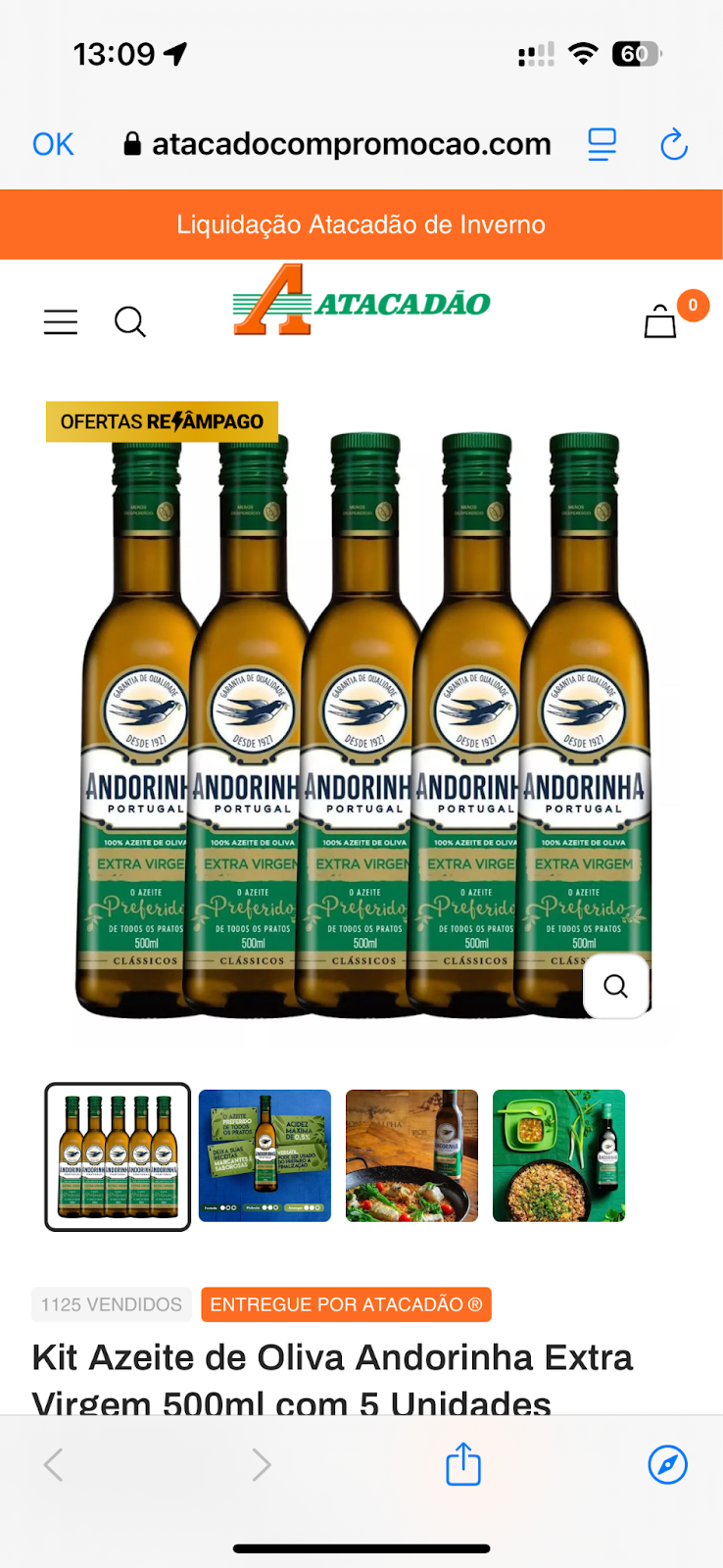Open the page in Safari
The width and height of the screenshot is (723, 1568).
pyautogui.click(x=667, y=1464)
